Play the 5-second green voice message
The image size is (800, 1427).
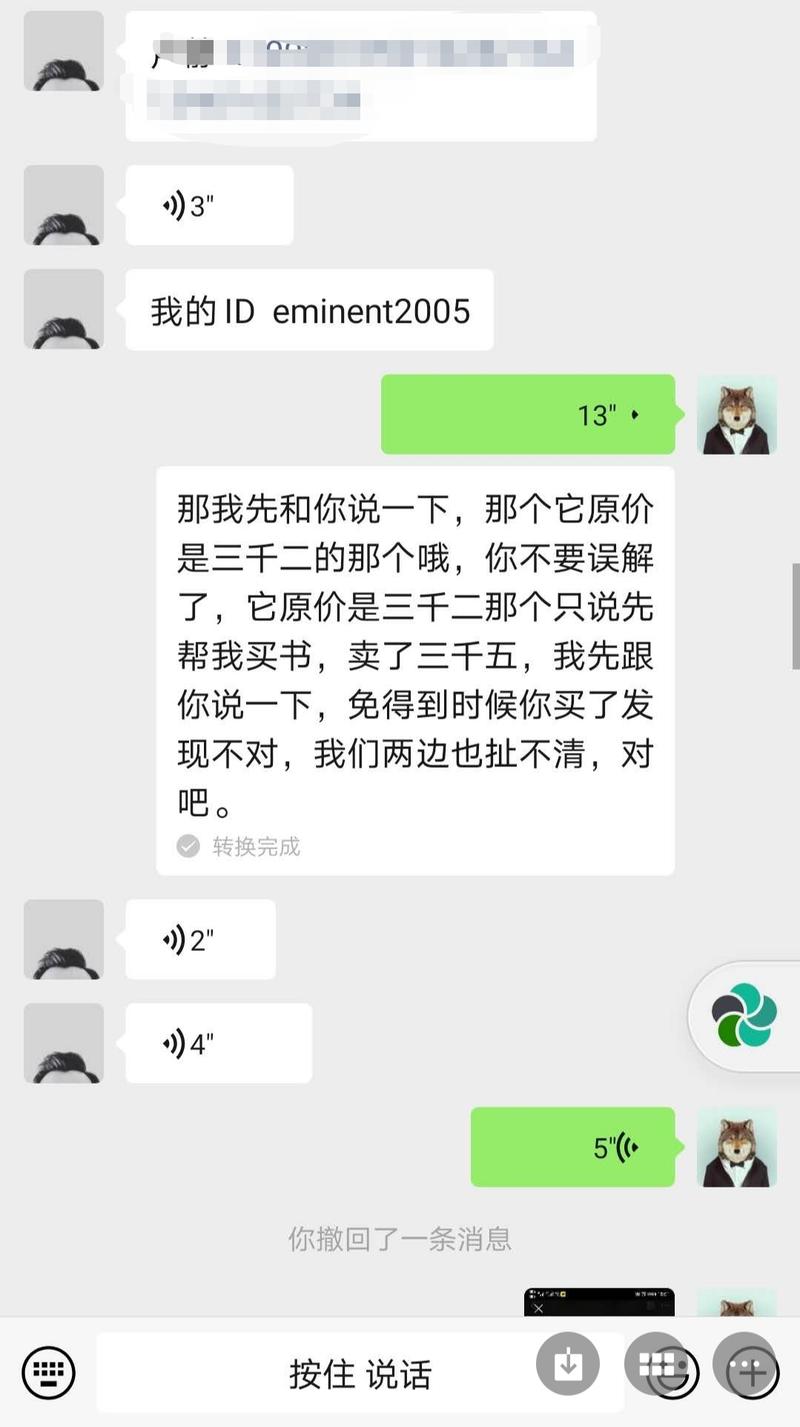coord(573,1147)
